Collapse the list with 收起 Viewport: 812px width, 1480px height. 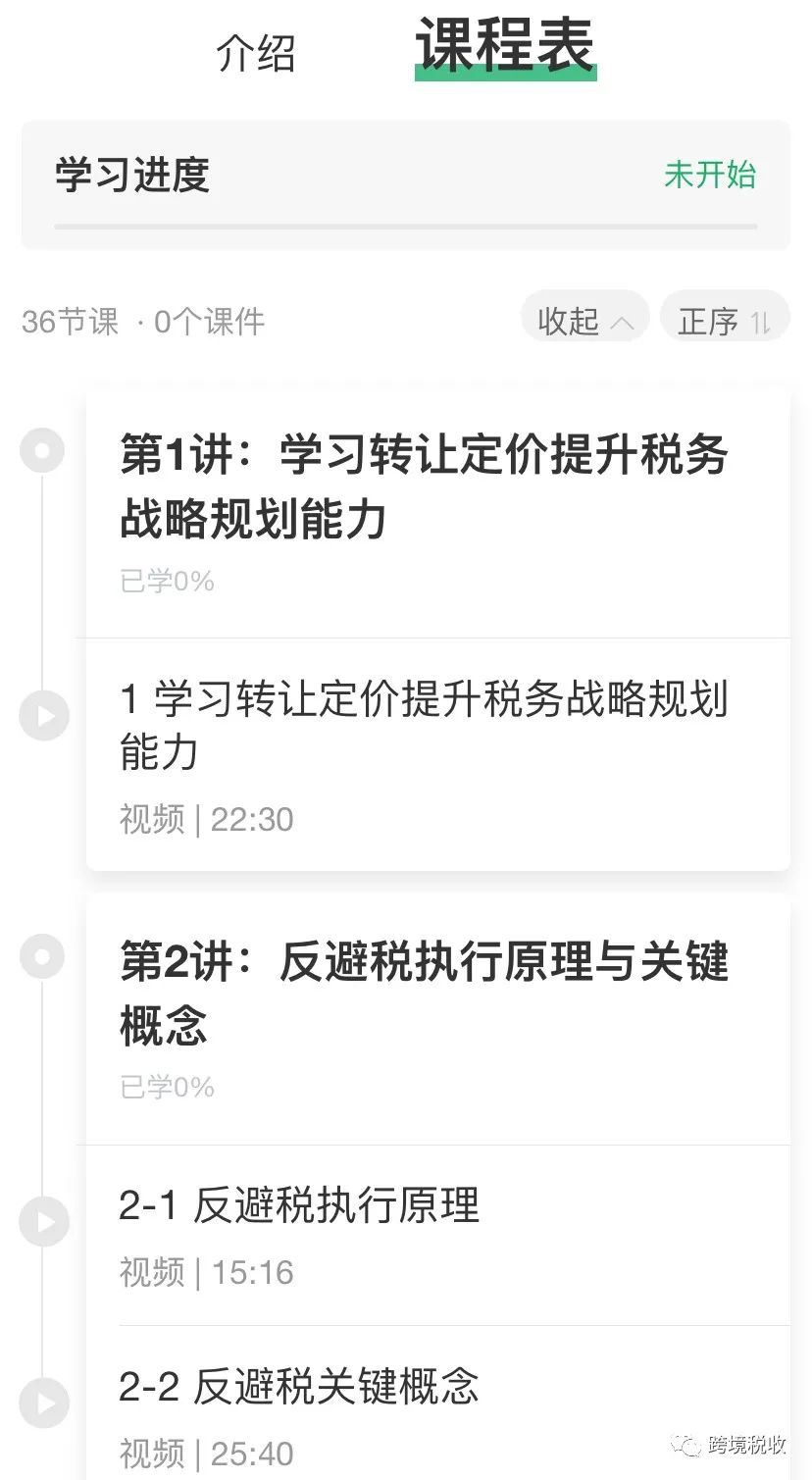[x=584, y=319]
